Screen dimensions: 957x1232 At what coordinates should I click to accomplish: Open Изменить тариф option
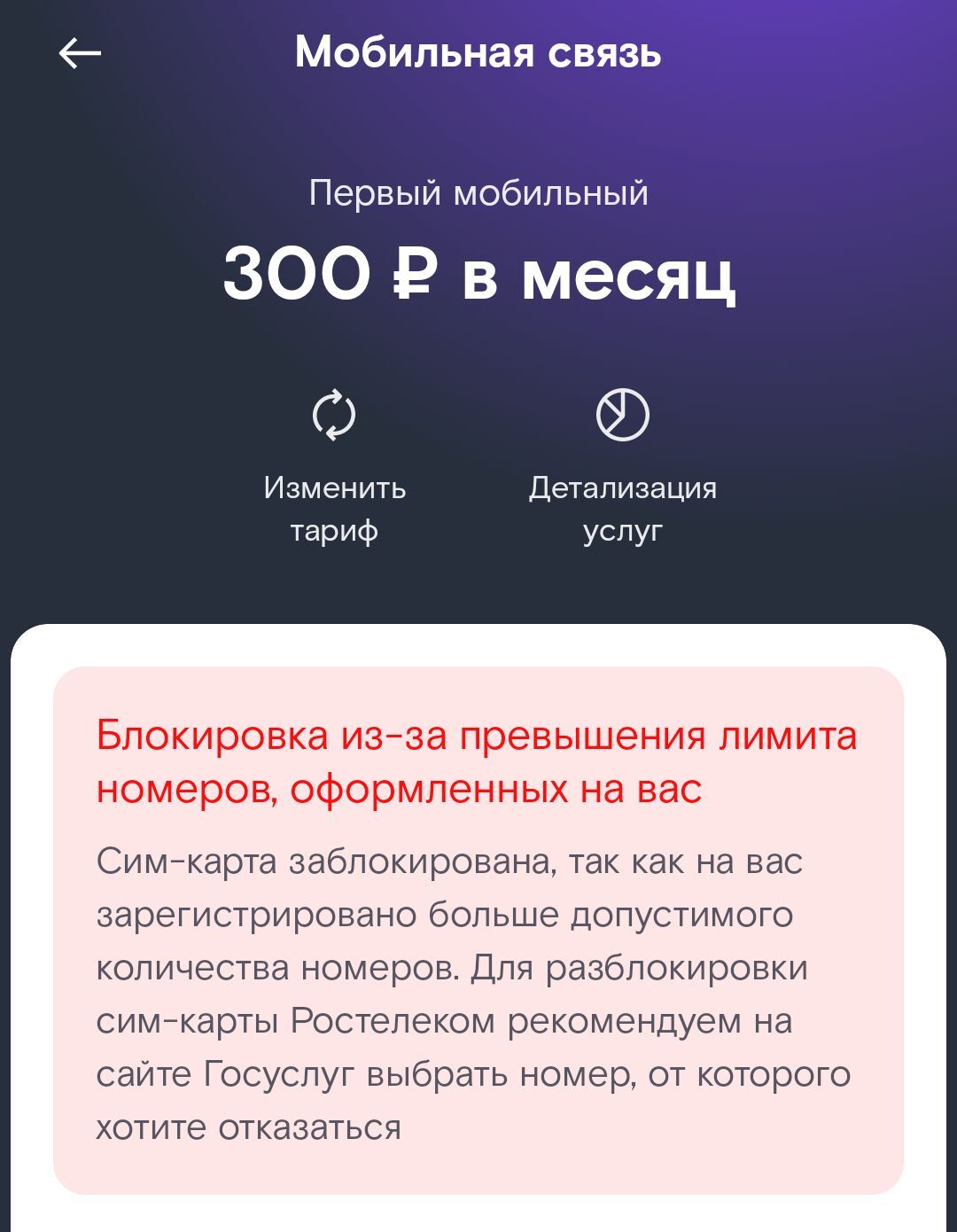coord(334,461)
